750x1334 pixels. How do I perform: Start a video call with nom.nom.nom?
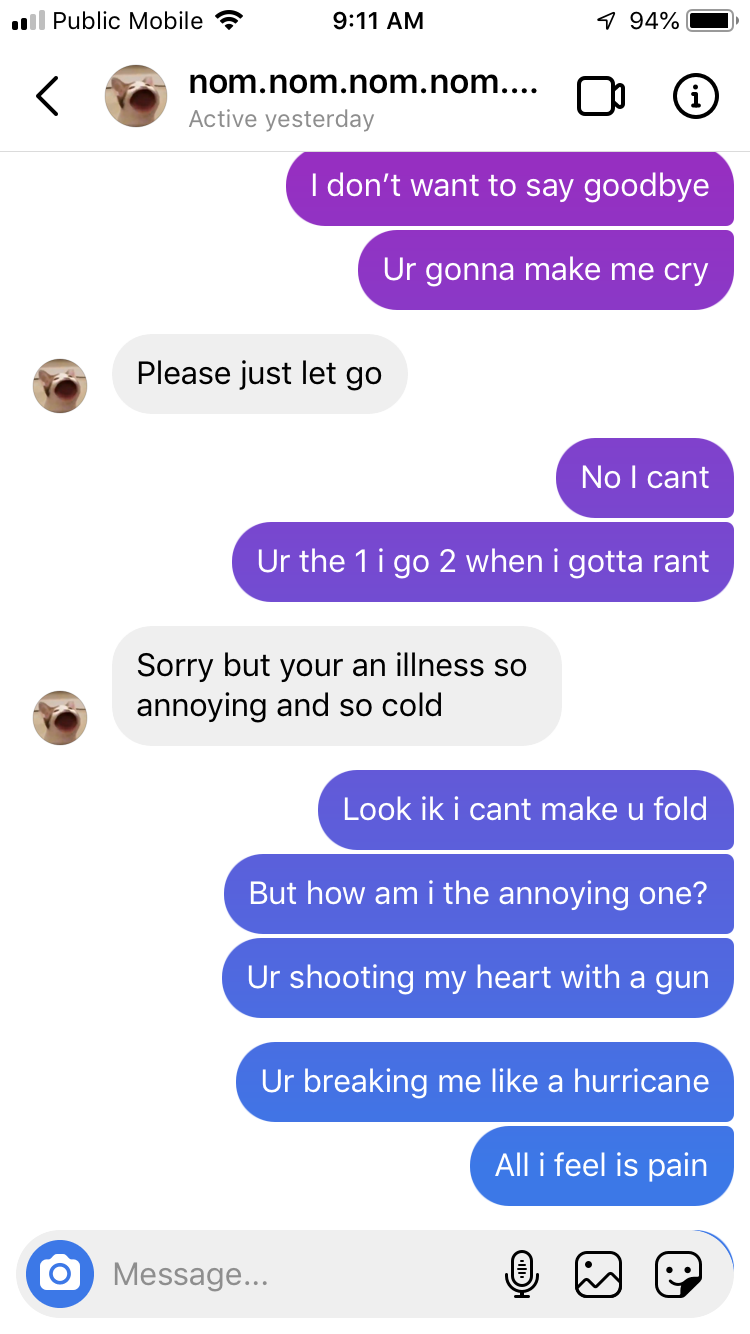(x=601, y=96)
